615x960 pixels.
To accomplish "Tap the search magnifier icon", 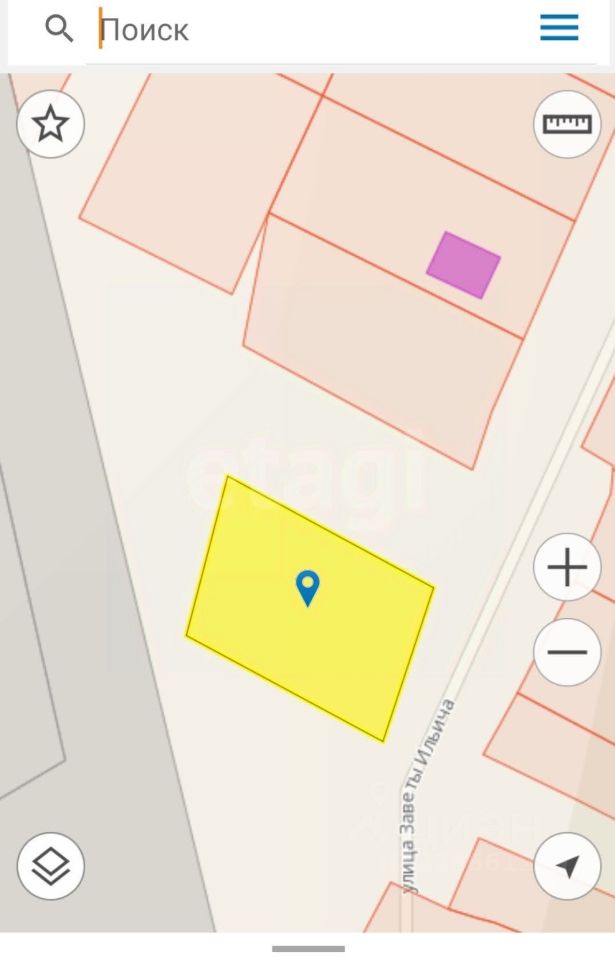I will click(59, 29).
